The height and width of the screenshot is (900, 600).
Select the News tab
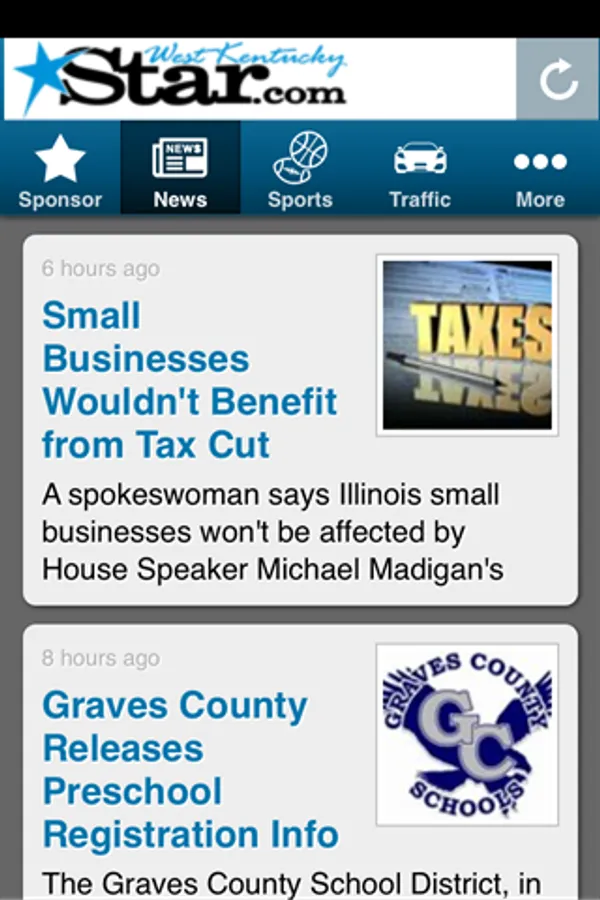[180, 170]
